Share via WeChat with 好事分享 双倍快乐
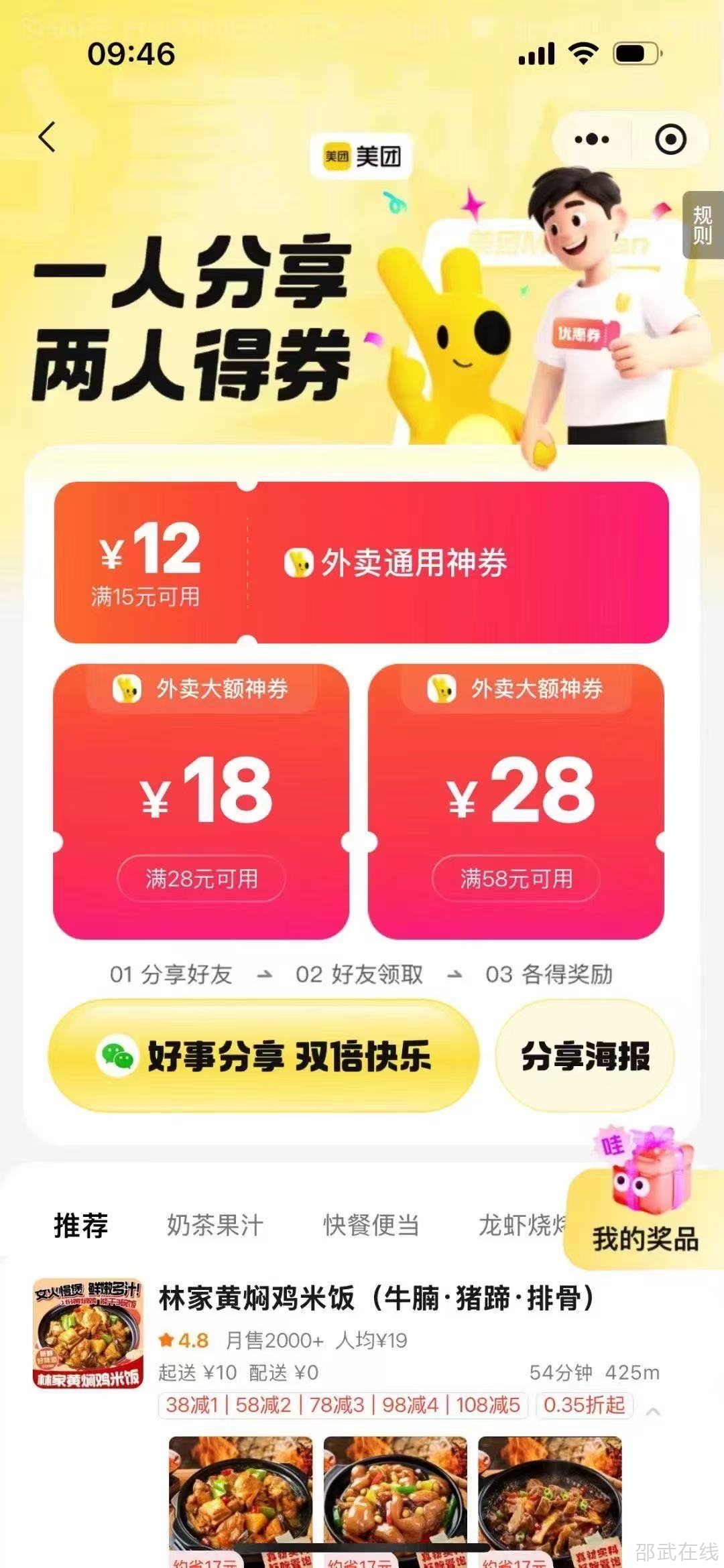Viewport: 724px width, 1568px height. tap(264, 1056)
